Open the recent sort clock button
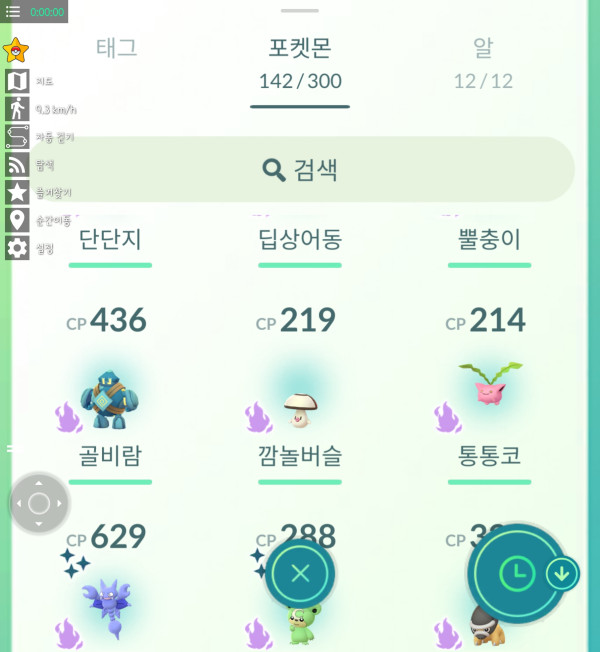 (516, 573)
